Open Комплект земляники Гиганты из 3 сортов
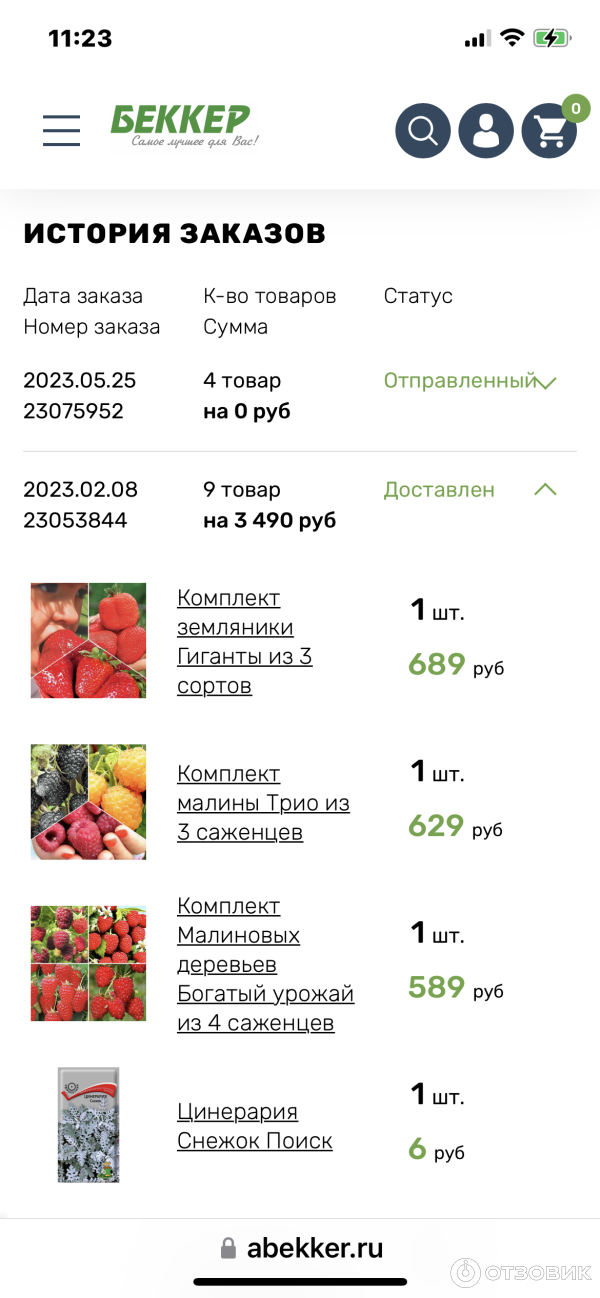600x1298 pixels. (244, 642)
